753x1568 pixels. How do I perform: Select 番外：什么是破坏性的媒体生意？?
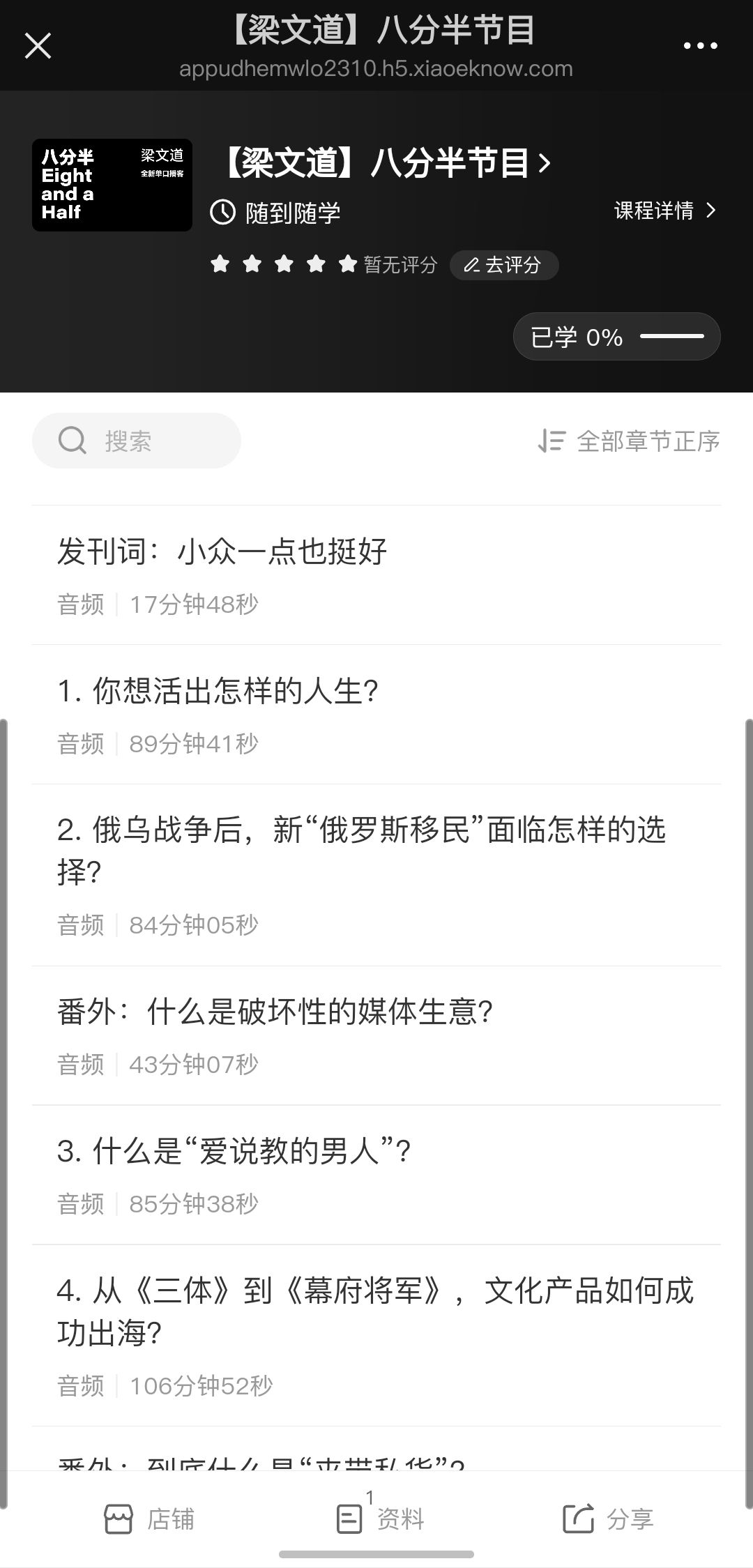[275, 1012]
